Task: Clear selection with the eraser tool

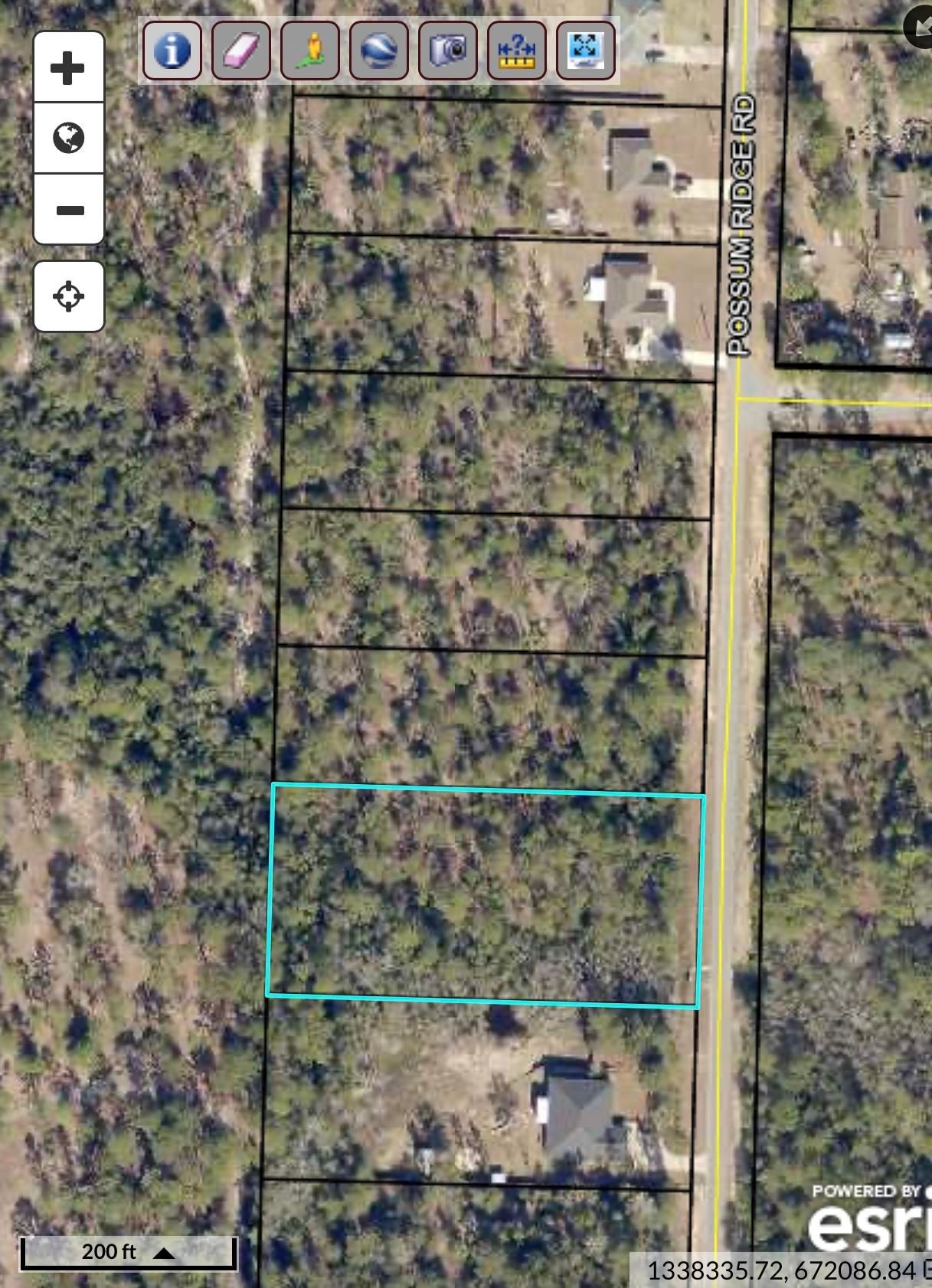Action: click(241, 51)
